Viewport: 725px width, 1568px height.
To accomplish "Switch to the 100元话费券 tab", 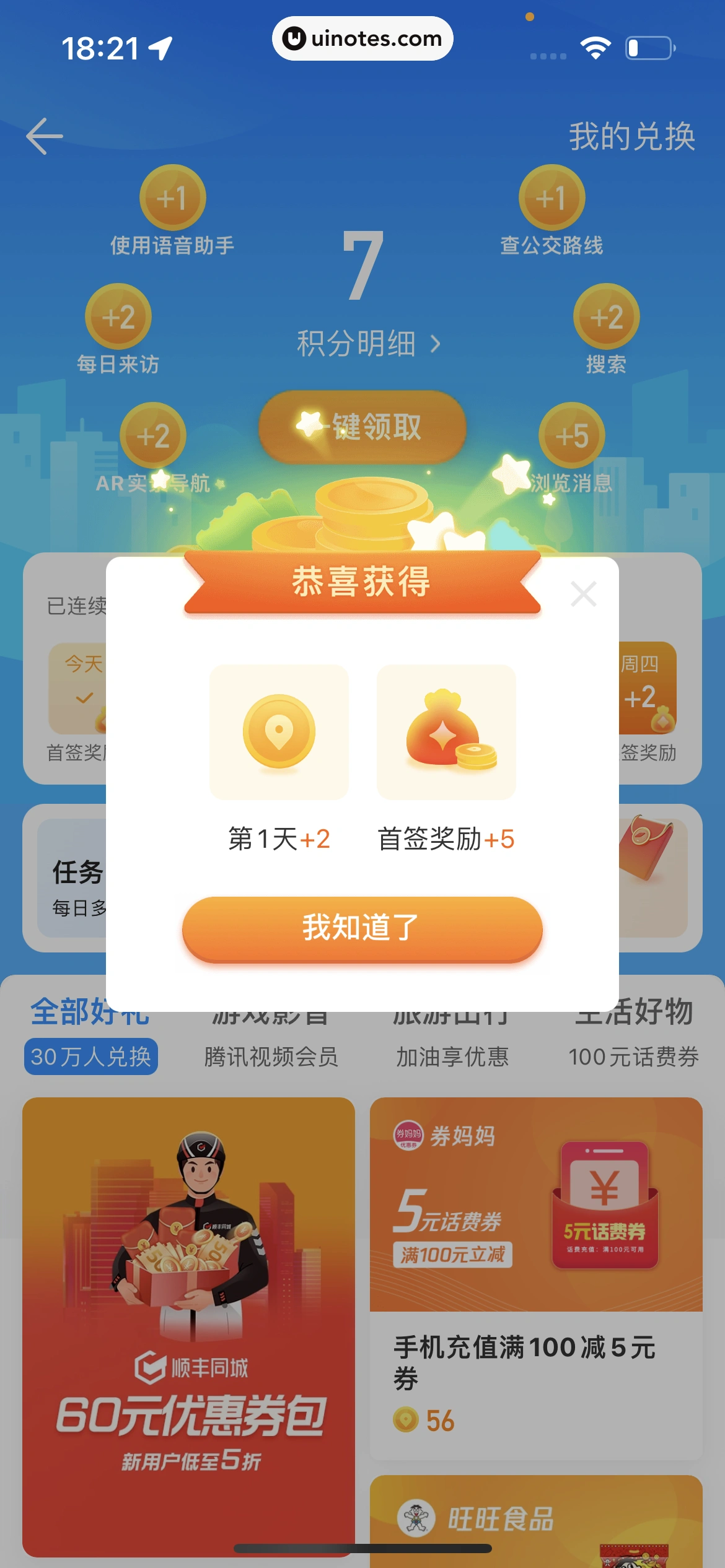I will pyautogui.click(x=633, y=1056).
